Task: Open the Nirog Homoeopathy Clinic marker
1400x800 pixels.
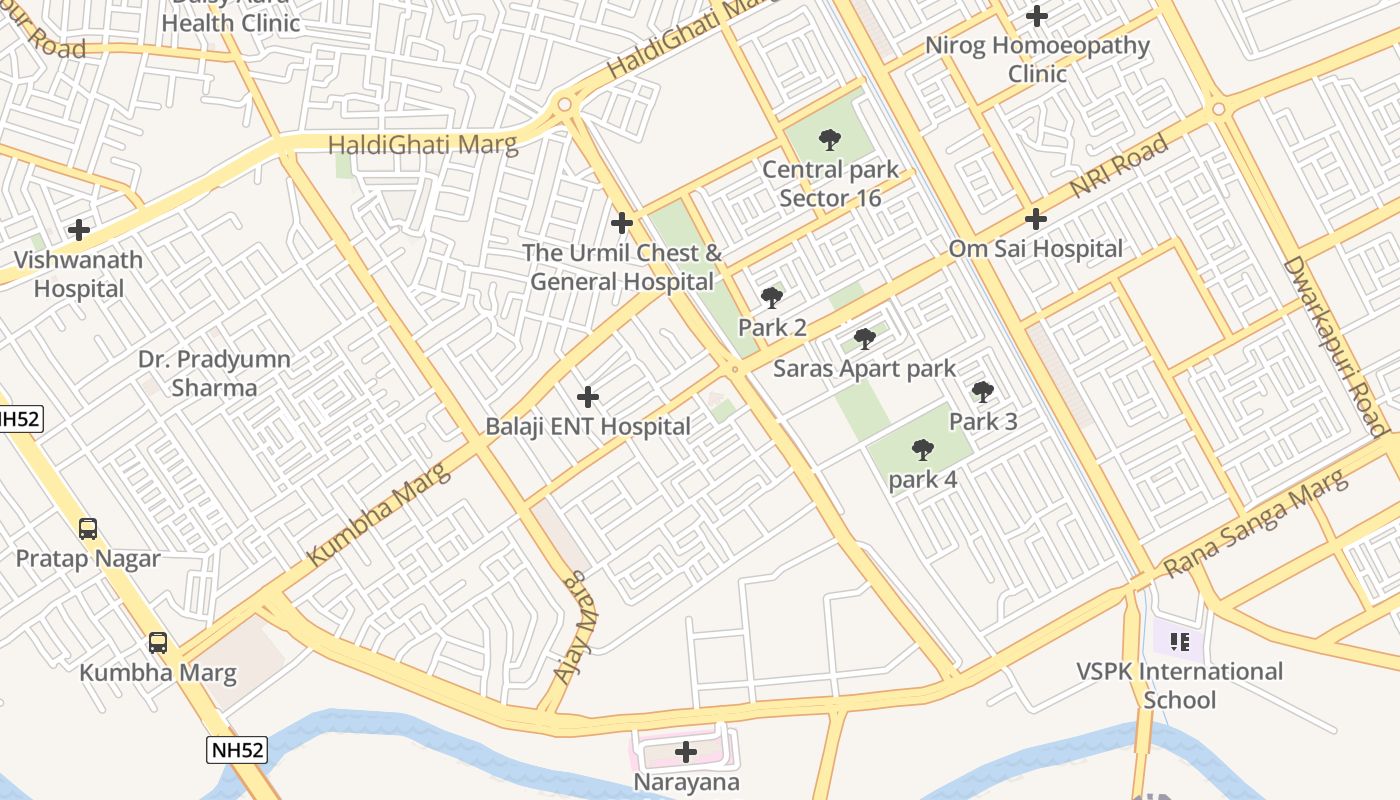Action: pos(1037,16)
